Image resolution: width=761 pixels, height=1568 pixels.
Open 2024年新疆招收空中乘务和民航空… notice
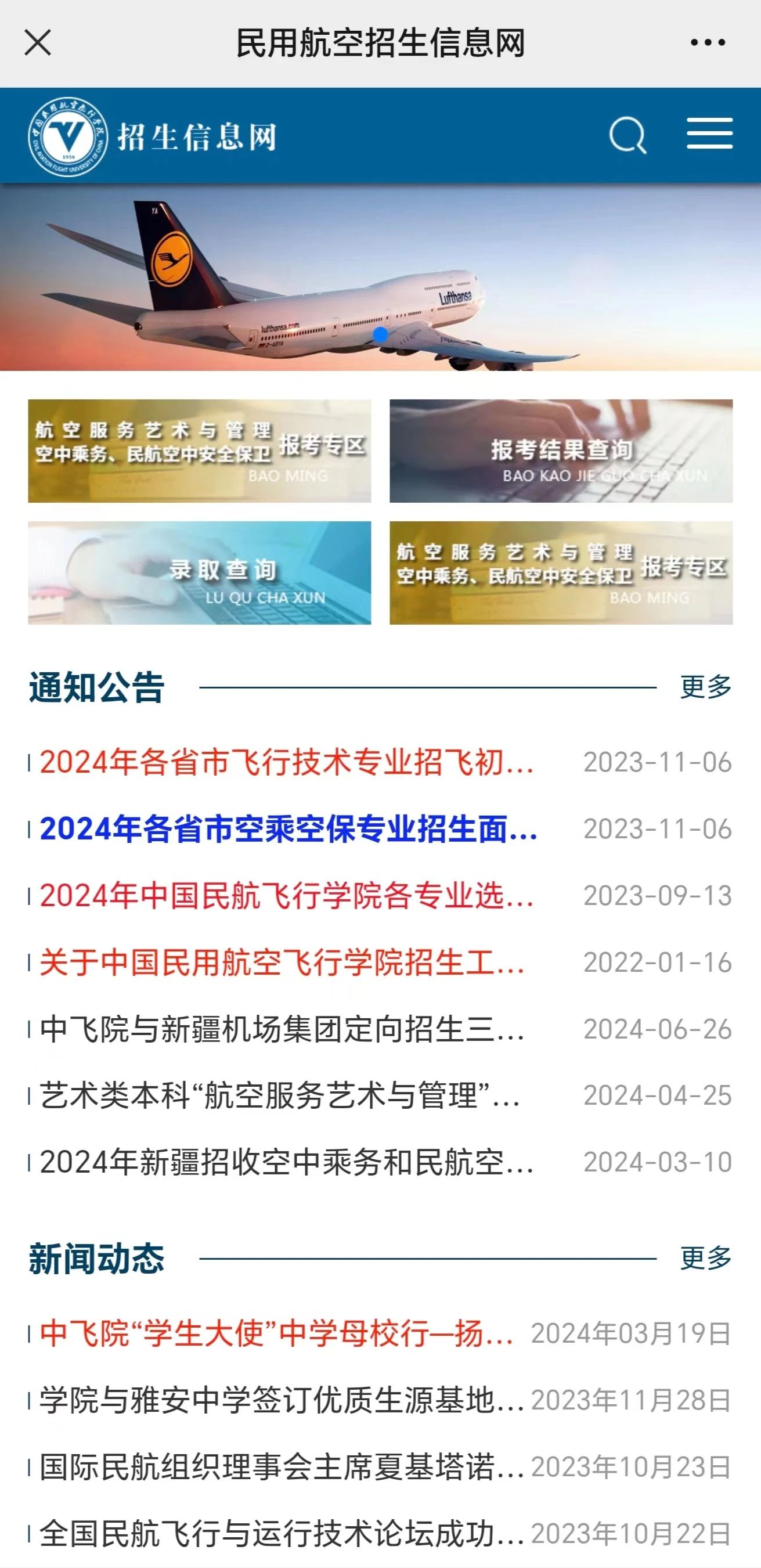(x=286, y=1162)
